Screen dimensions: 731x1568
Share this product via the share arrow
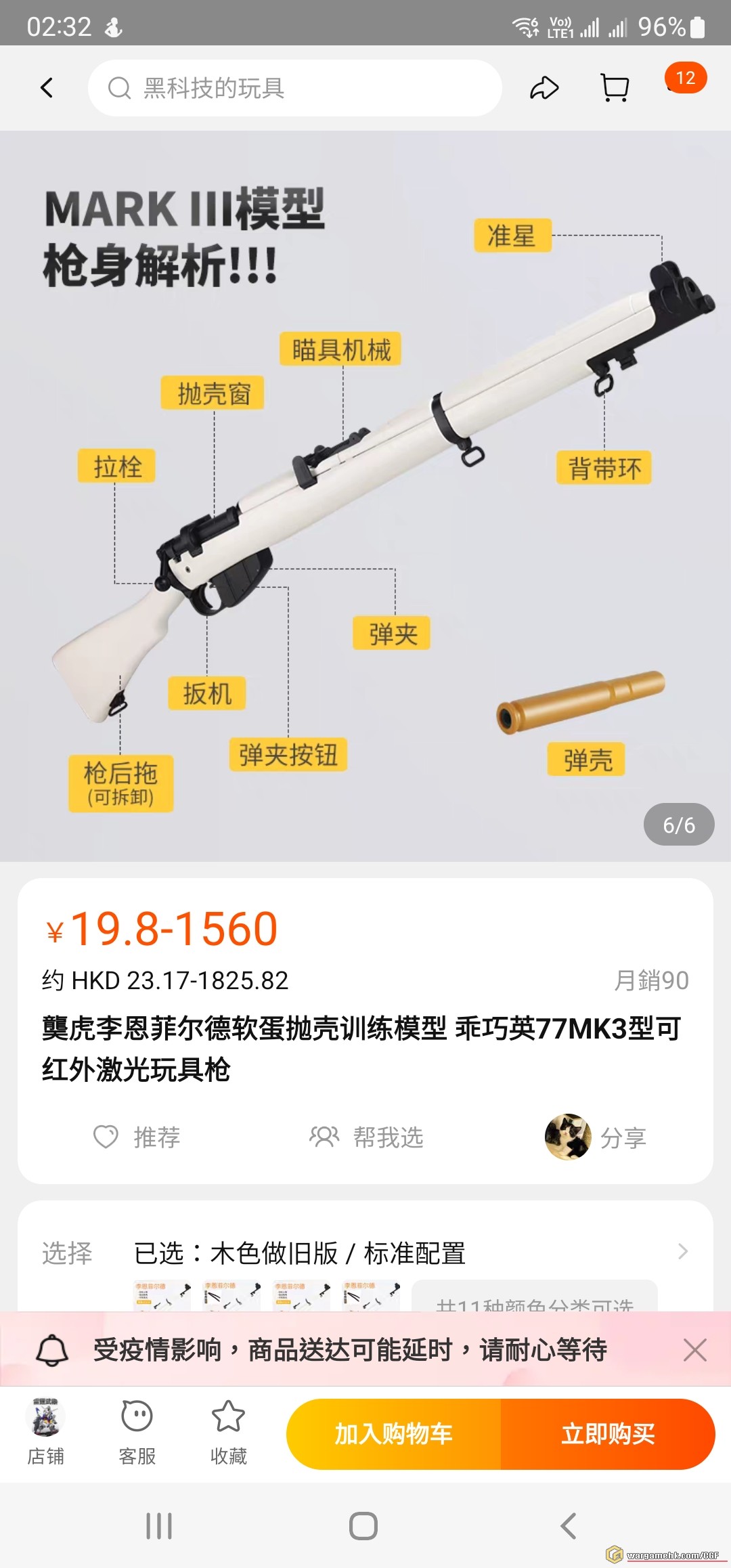544,88
